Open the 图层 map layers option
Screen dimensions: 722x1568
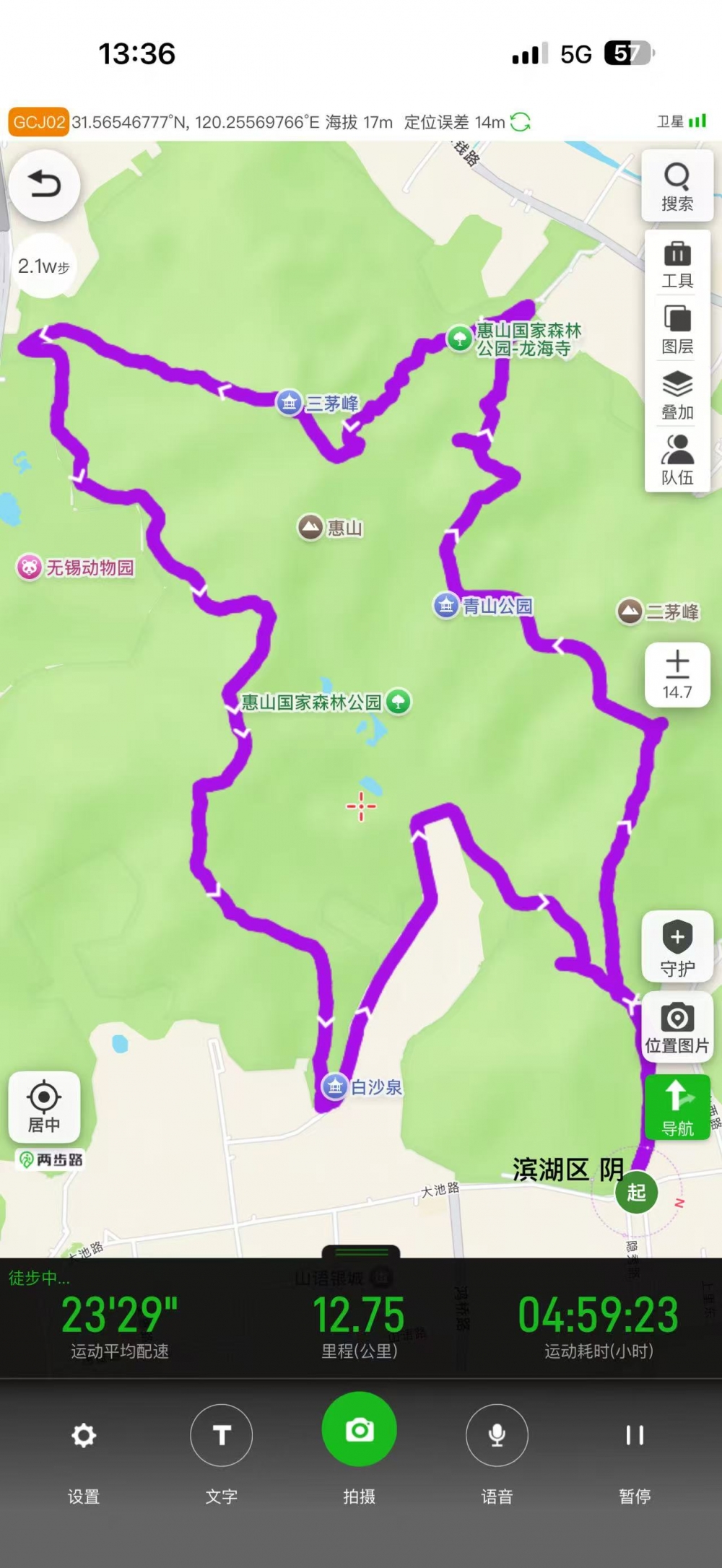677,329
